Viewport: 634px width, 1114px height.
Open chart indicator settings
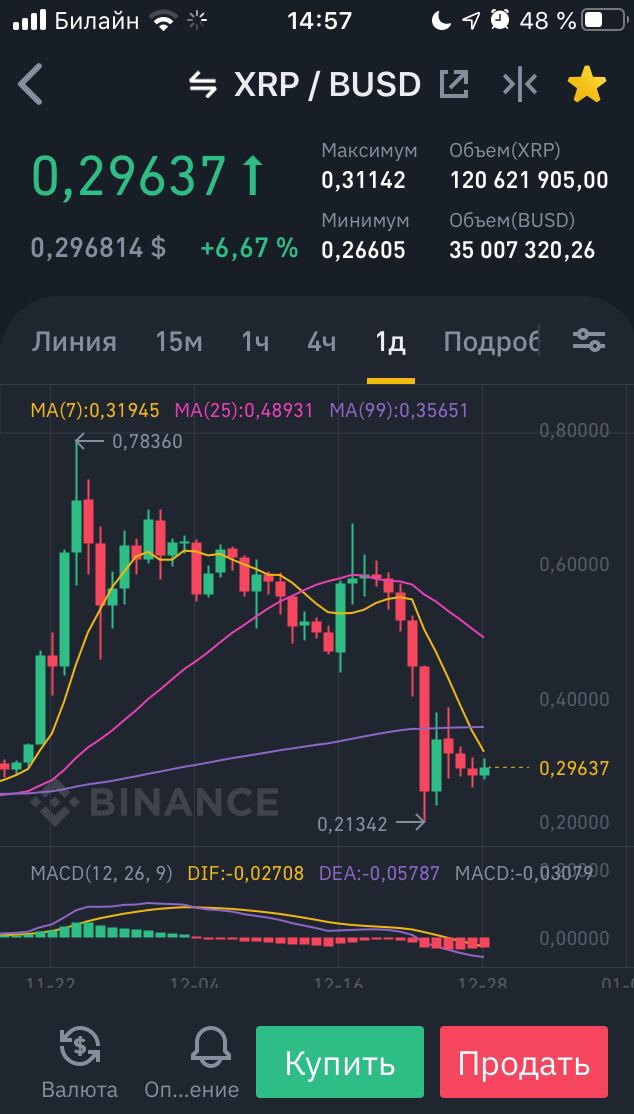pyautogui.click(x=589, y=341)
